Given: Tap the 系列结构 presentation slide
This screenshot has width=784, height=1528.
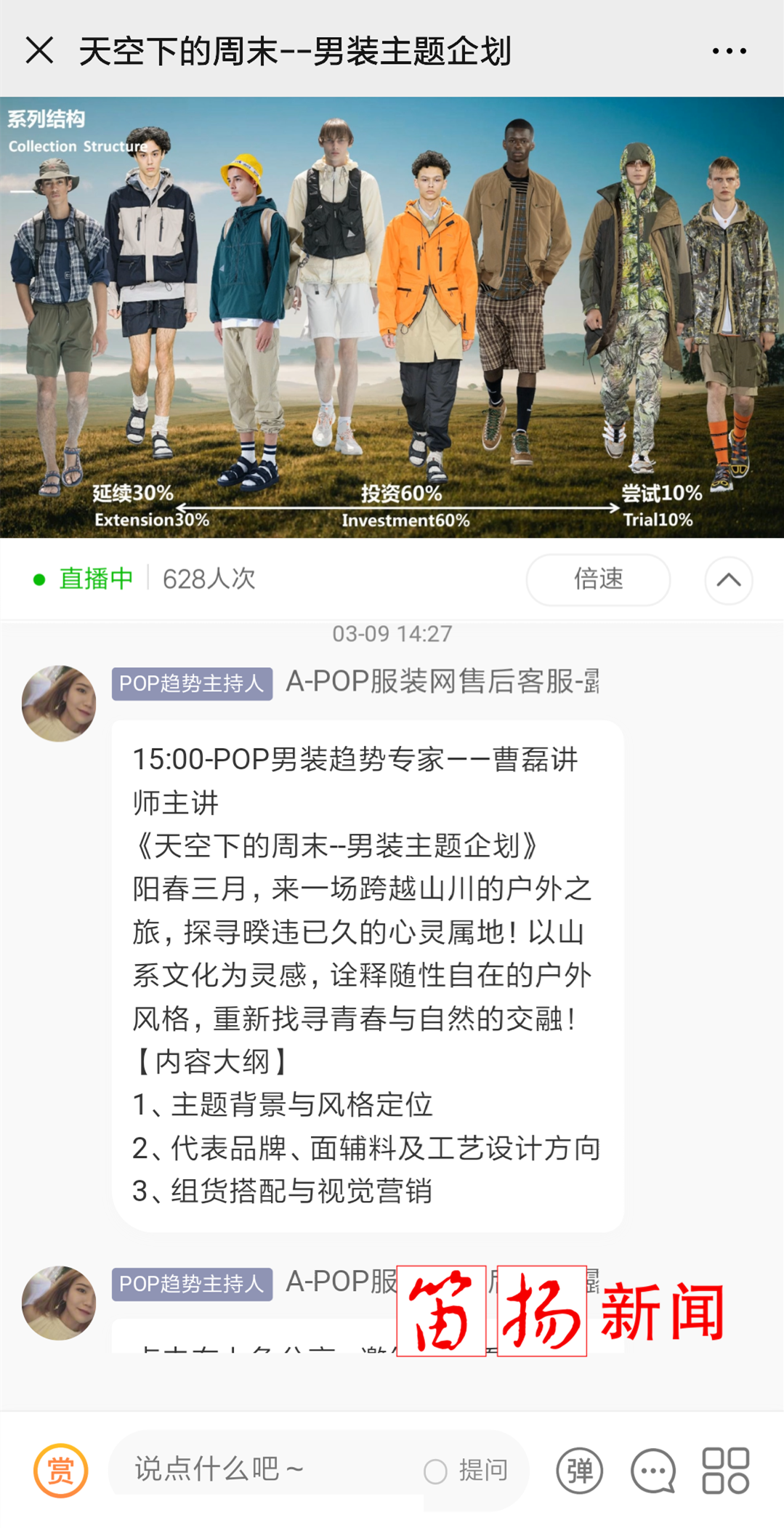Looking at the screenshot, I should click(x=392, y=317).
